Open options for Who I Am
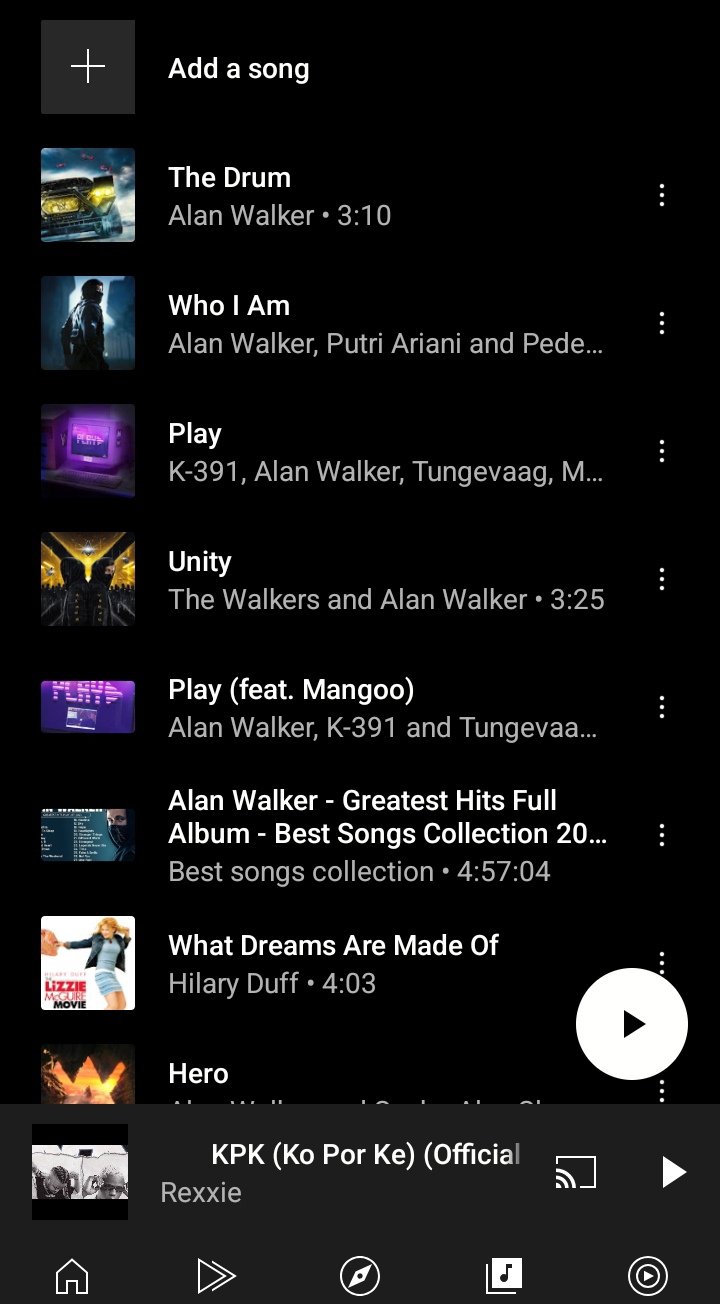720x1304 pixels. (x=661, y=324)
